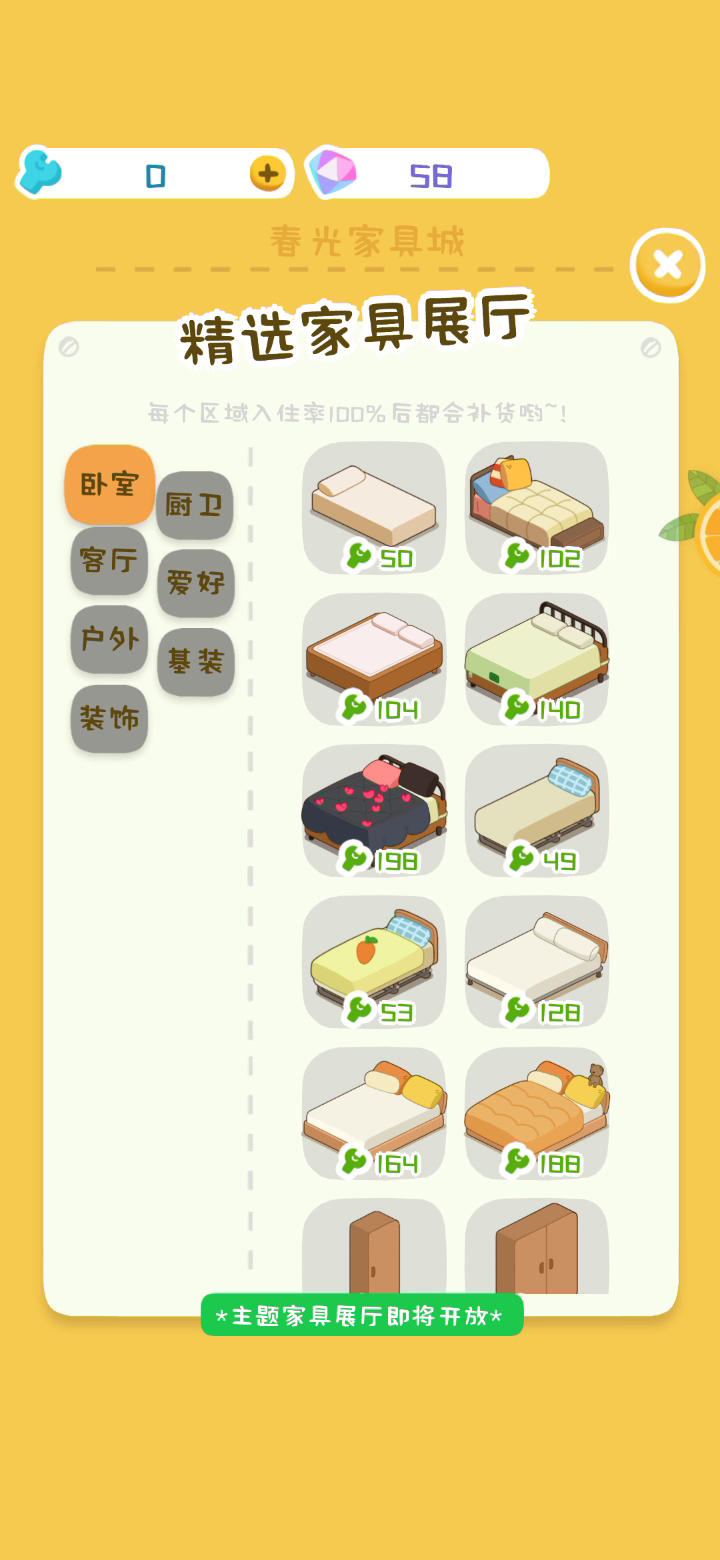Pick the carrot bed costing 53

tap(374, 962)
